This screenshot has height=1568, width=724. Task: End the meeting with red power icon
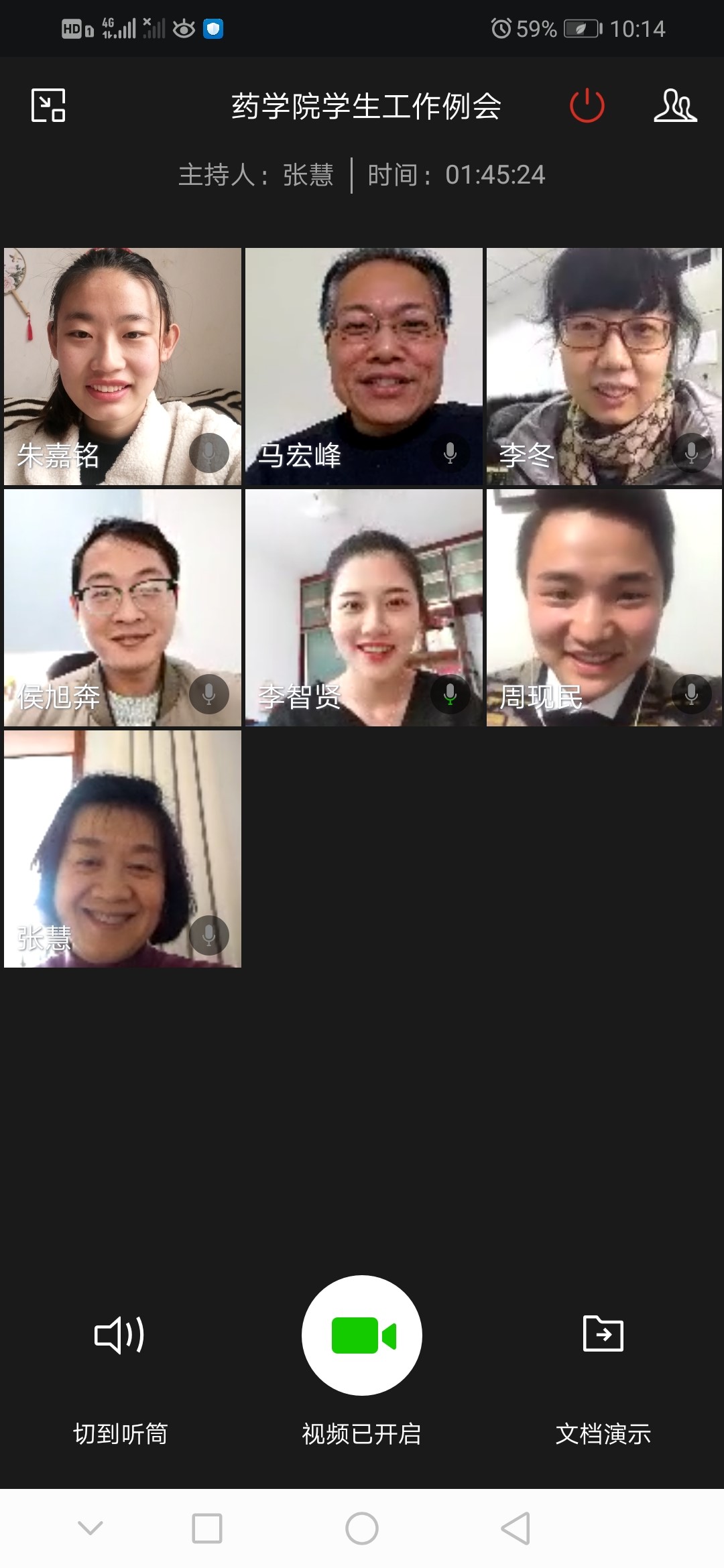click(587, 105)
